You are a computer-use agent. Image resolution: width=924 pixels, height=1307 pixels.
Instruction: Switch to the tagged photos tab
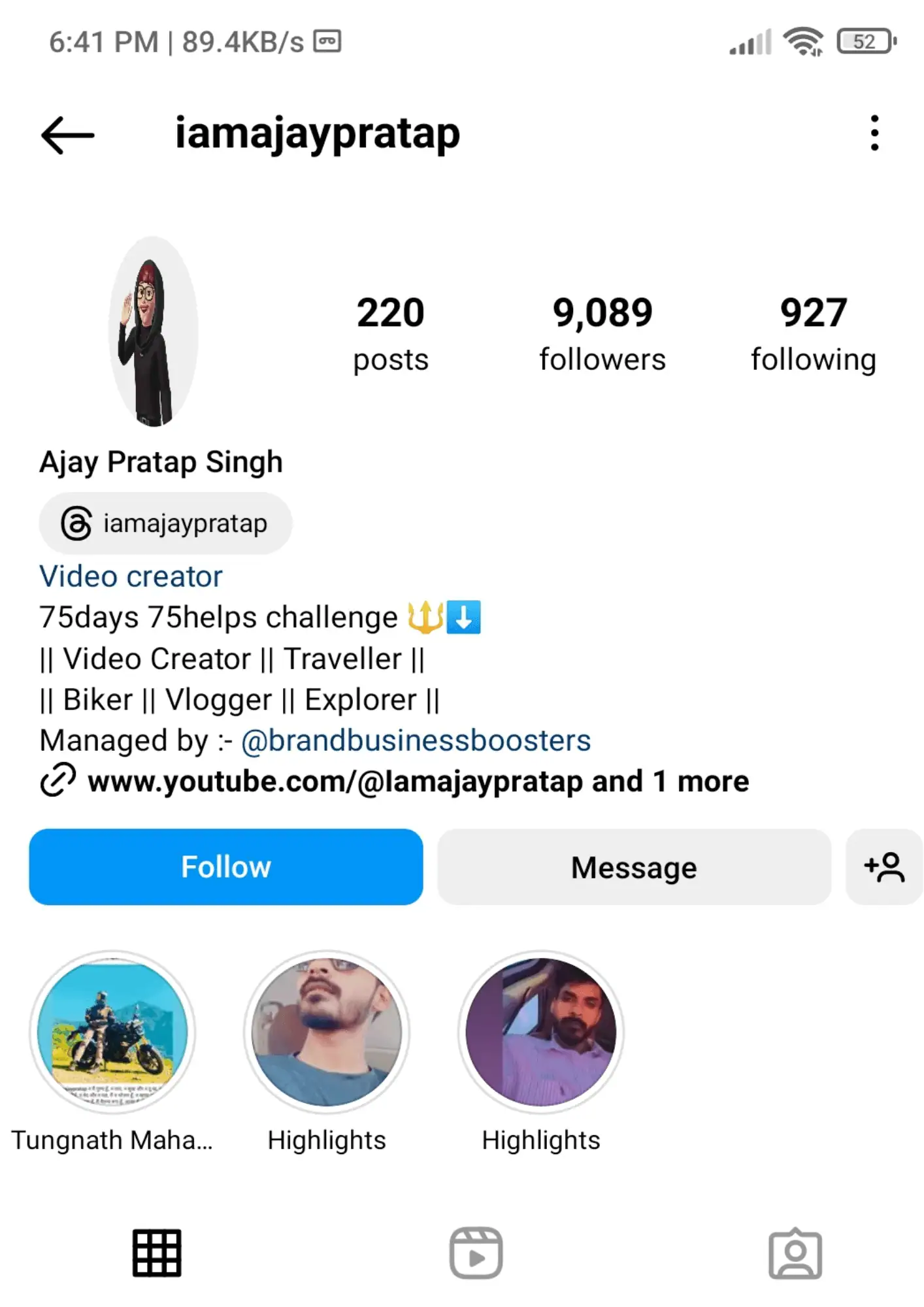[795, 1253]
